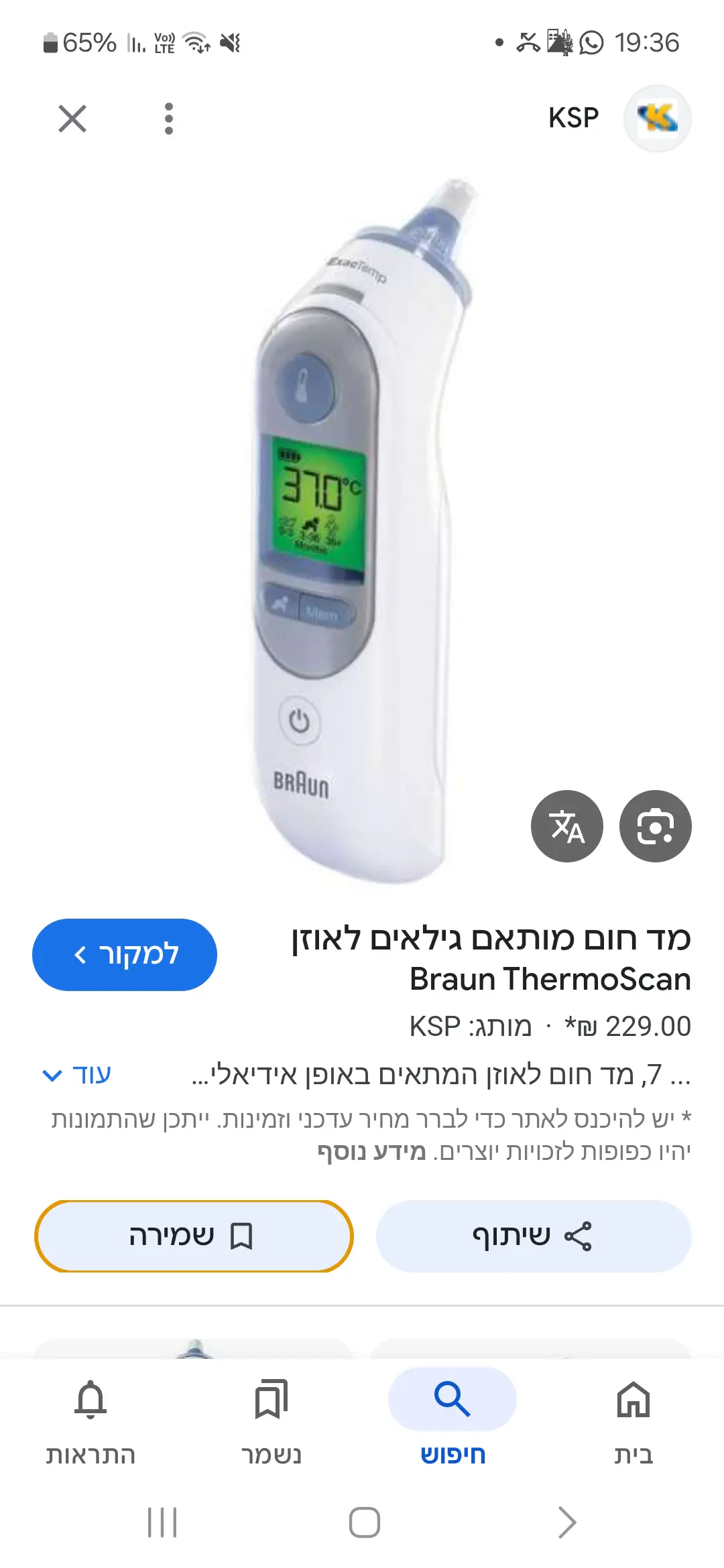724x1568 pixels.
Task: Switch to the חיפוש search tab
Action: (x=452, y=1421)
